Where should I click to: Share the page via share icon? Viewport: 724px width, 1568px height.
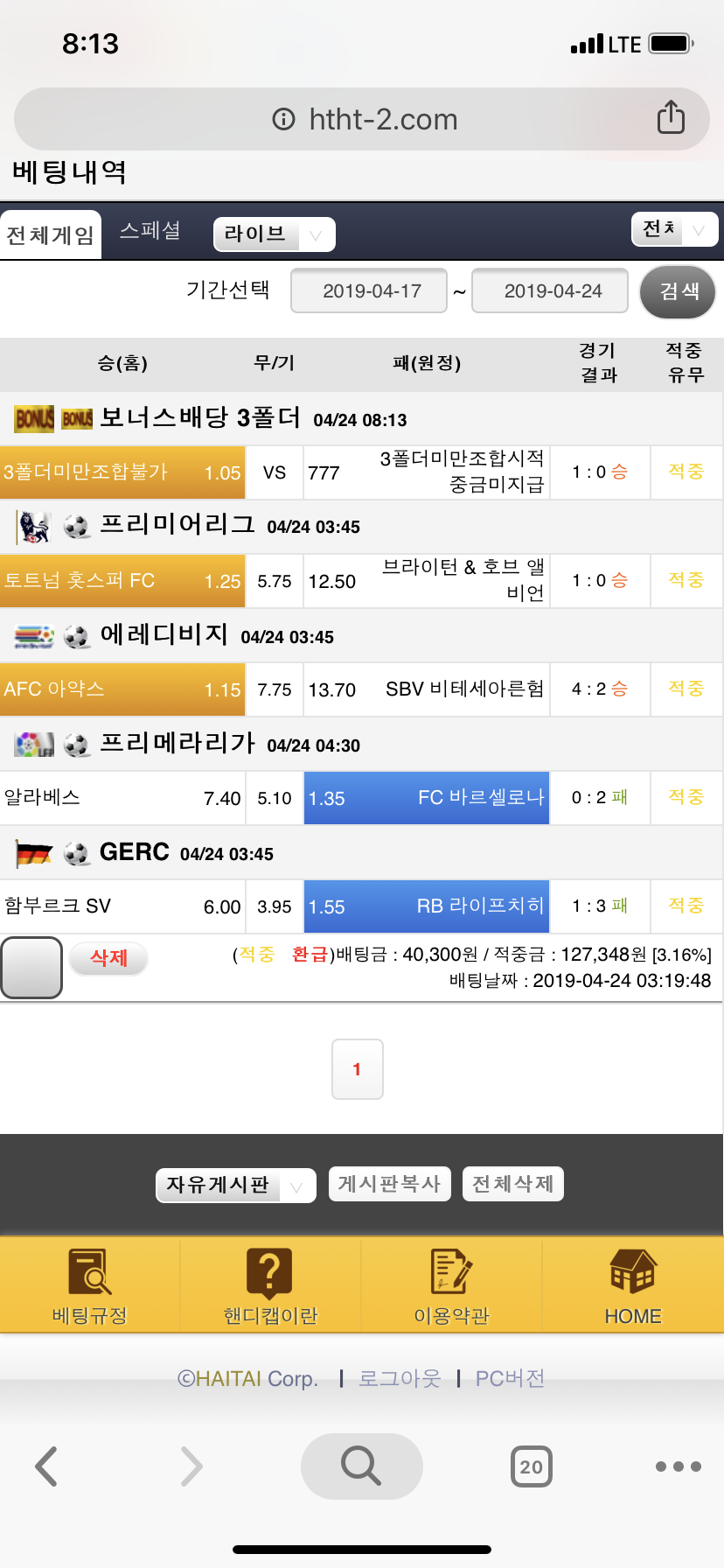pyautogui.click(x=671, y=117)
